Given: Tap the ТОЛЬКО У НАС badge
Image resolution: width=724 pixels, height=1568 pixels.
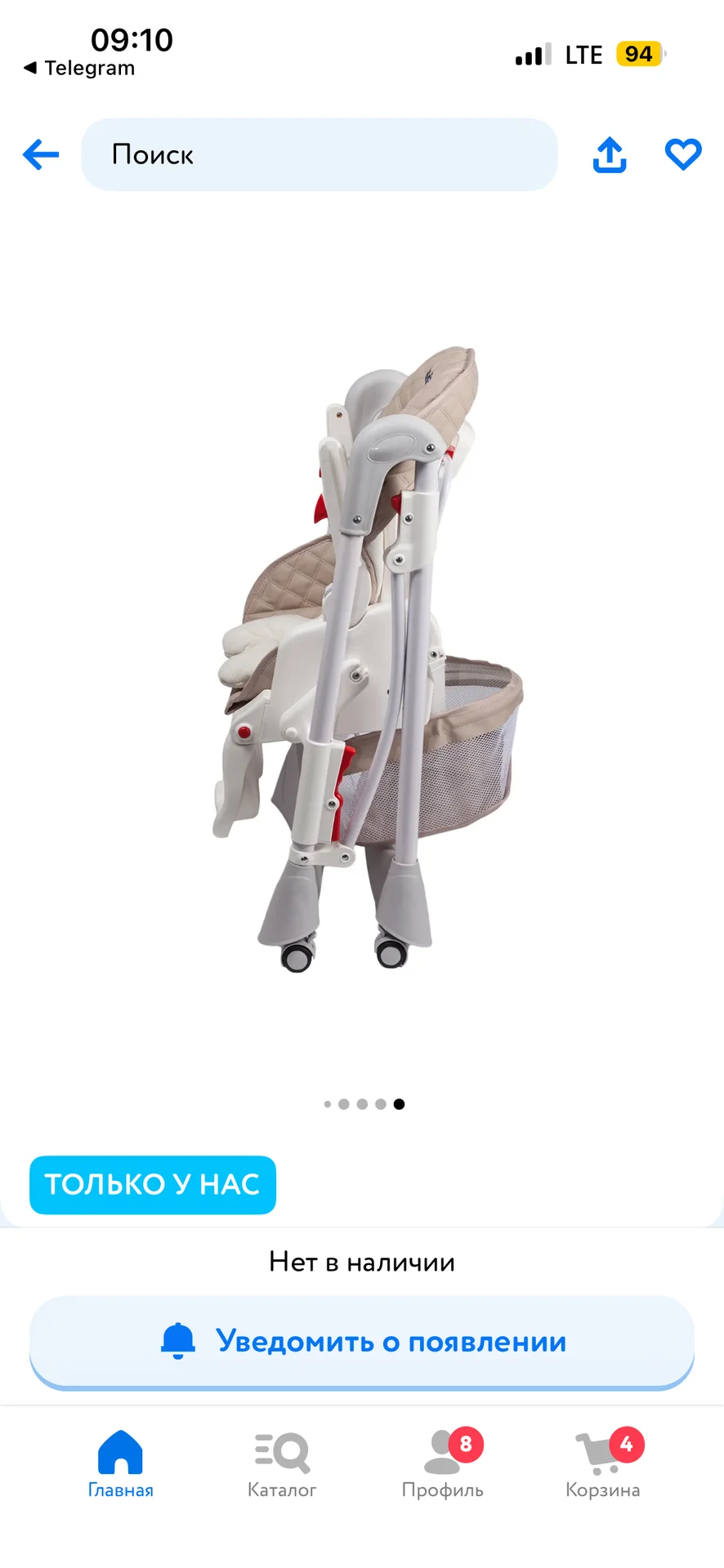Looking at the screenshot, I should tap(153, 1184).
